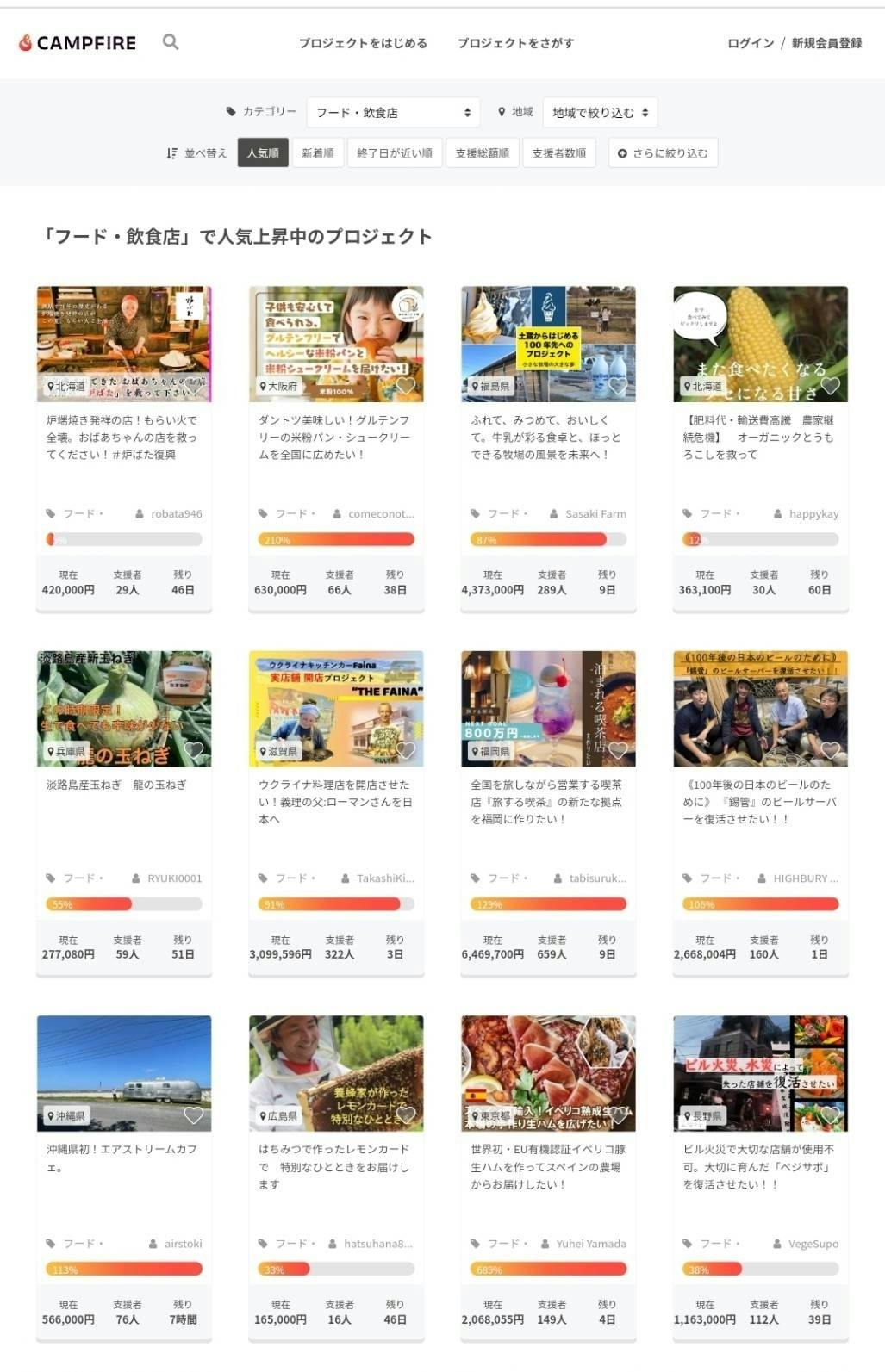View the Sasaki Farm 牧場 project
The width and height of the screenshot is (885, 1372).
click(546, 438)
